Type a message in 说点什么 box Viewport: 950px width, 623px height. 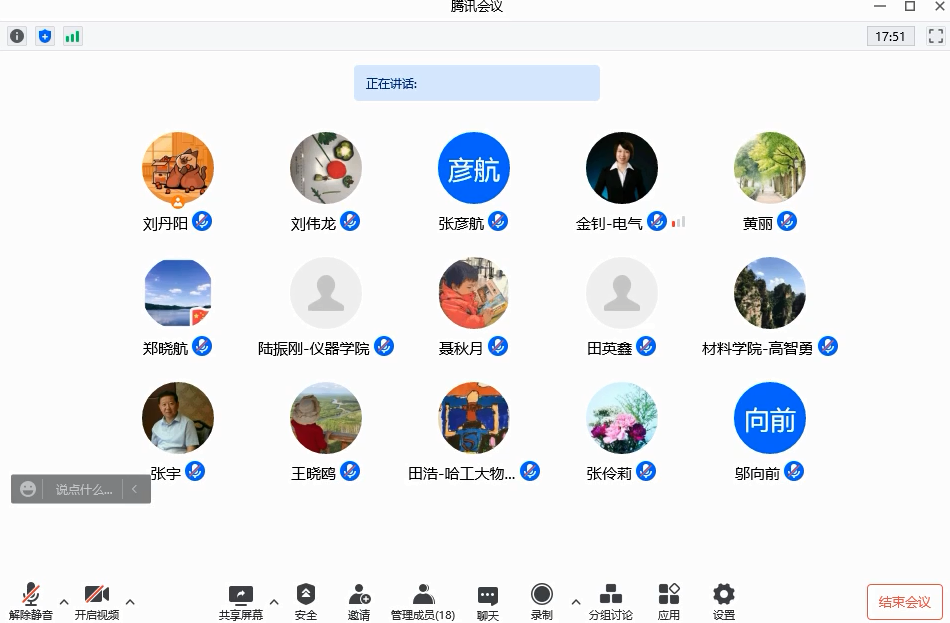pos(84,489)
